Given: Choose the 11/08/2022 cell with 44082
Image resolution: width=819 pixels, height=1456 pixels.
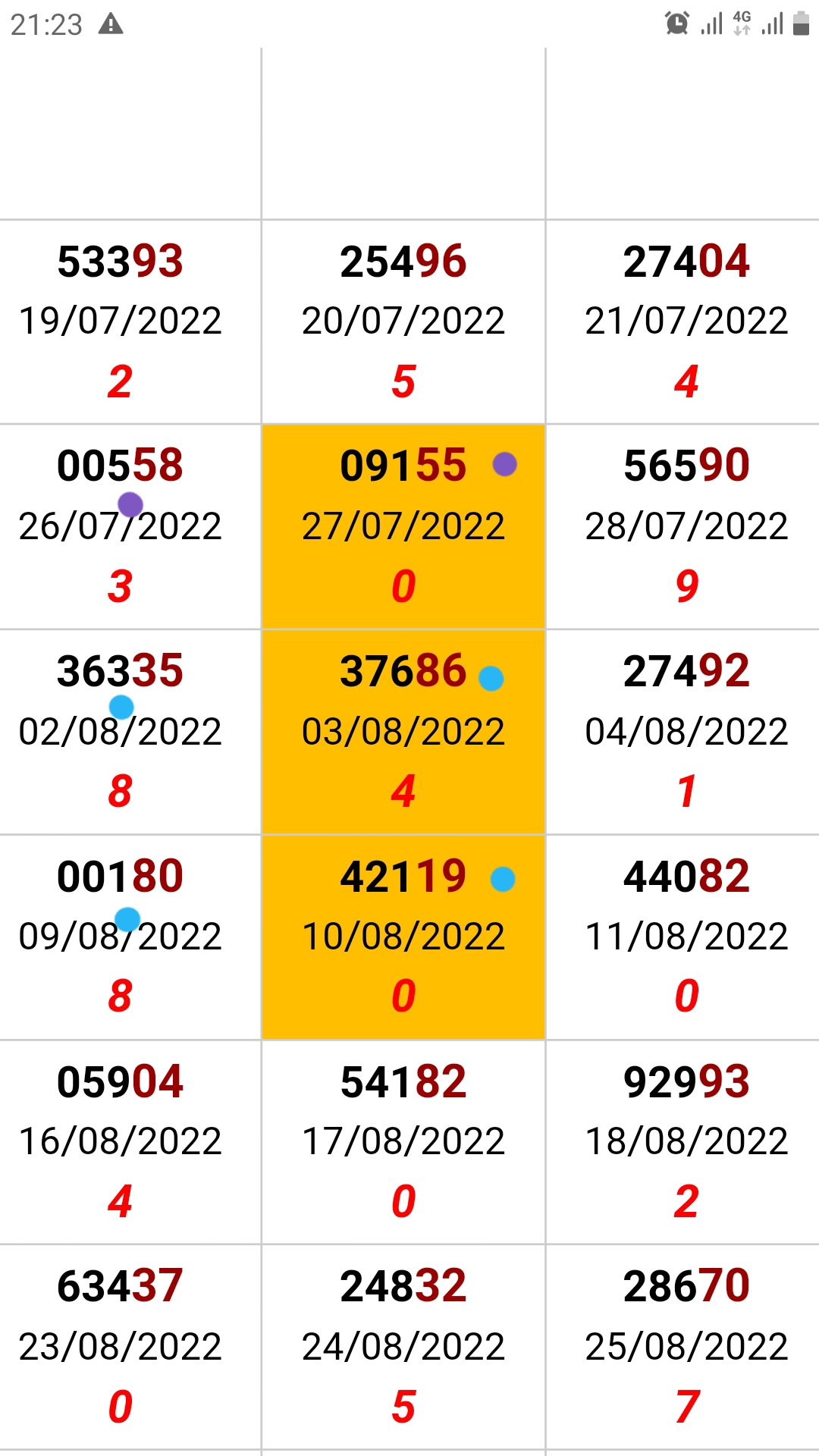Looking at the screenshot, I should click(x=686, y=936).
